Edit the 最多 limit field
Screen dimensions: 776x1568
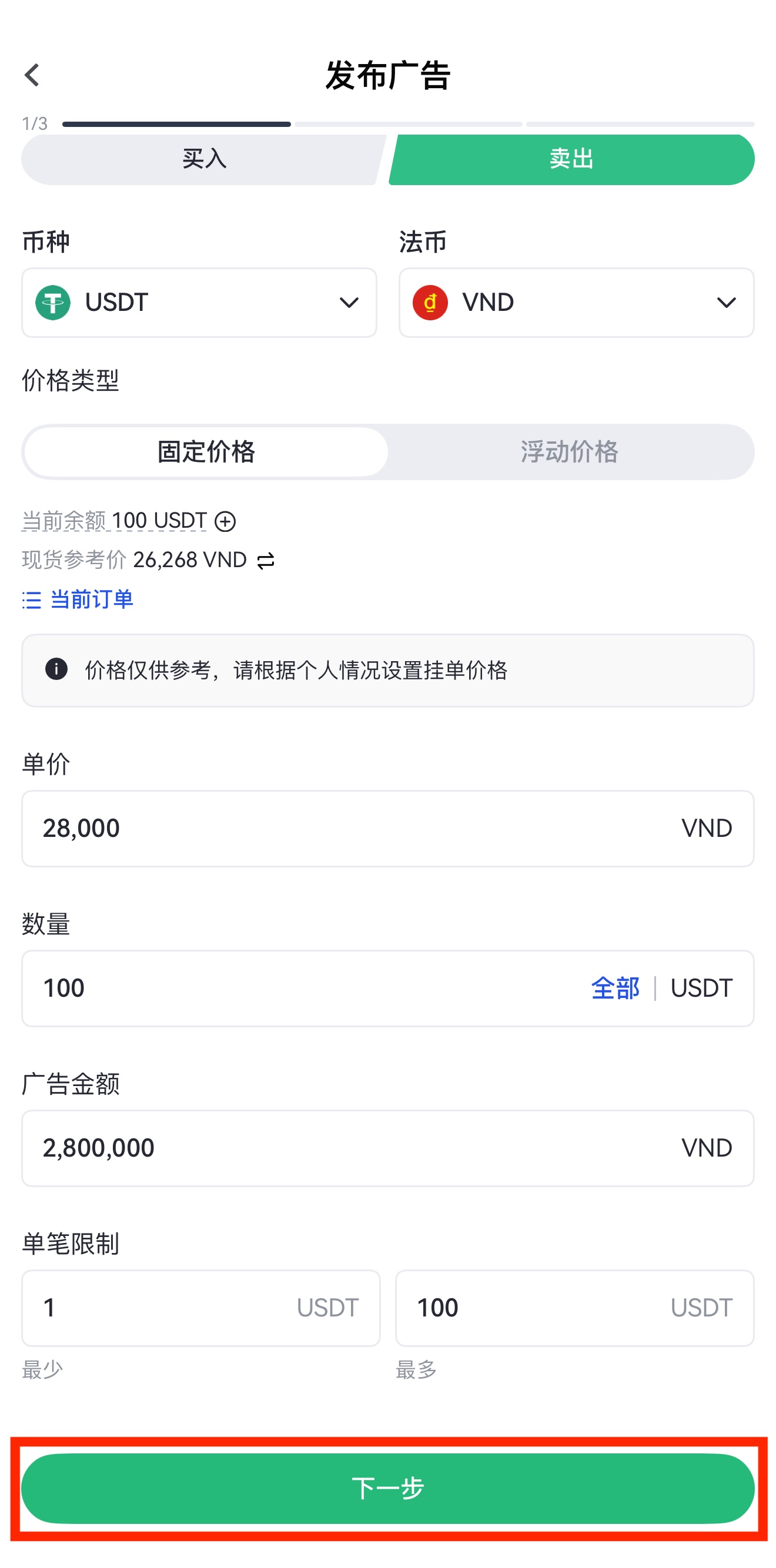(x=536, y=1308)
